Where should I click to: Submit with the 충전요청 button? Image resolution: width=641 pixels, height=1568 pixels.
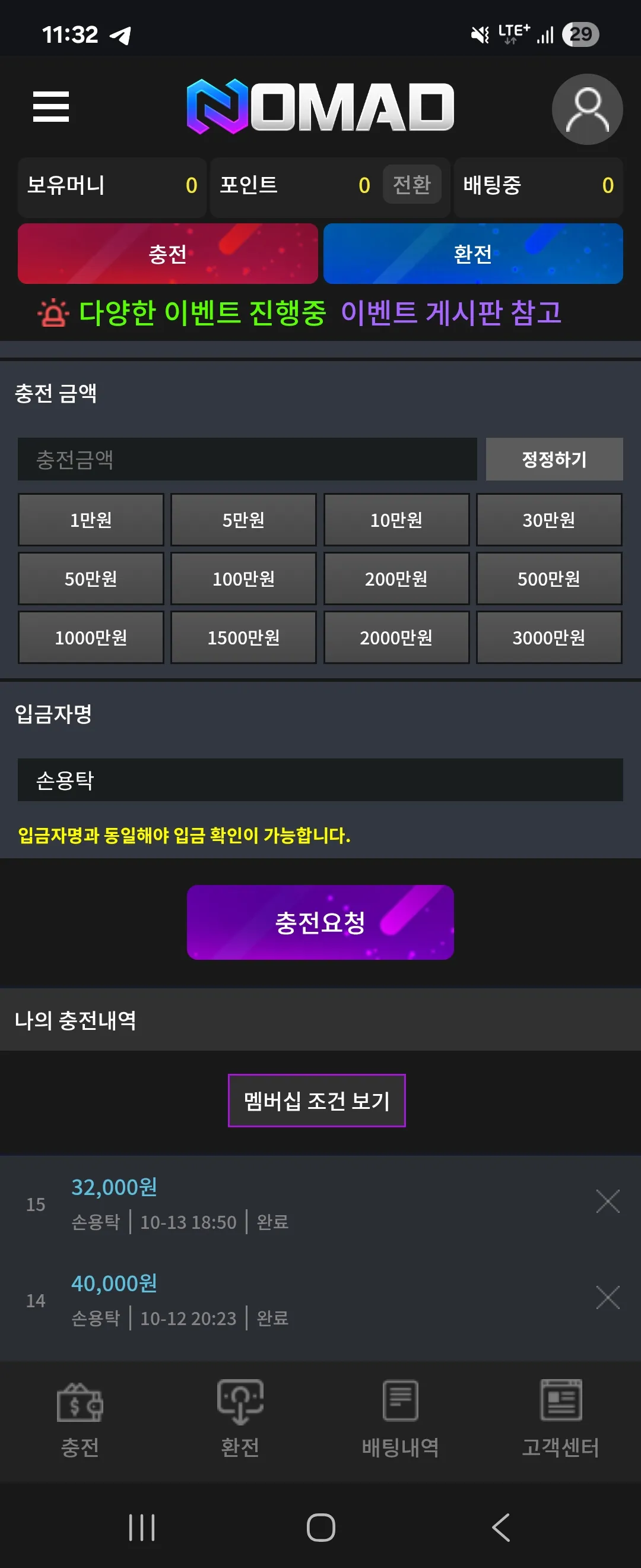point(320,922)
